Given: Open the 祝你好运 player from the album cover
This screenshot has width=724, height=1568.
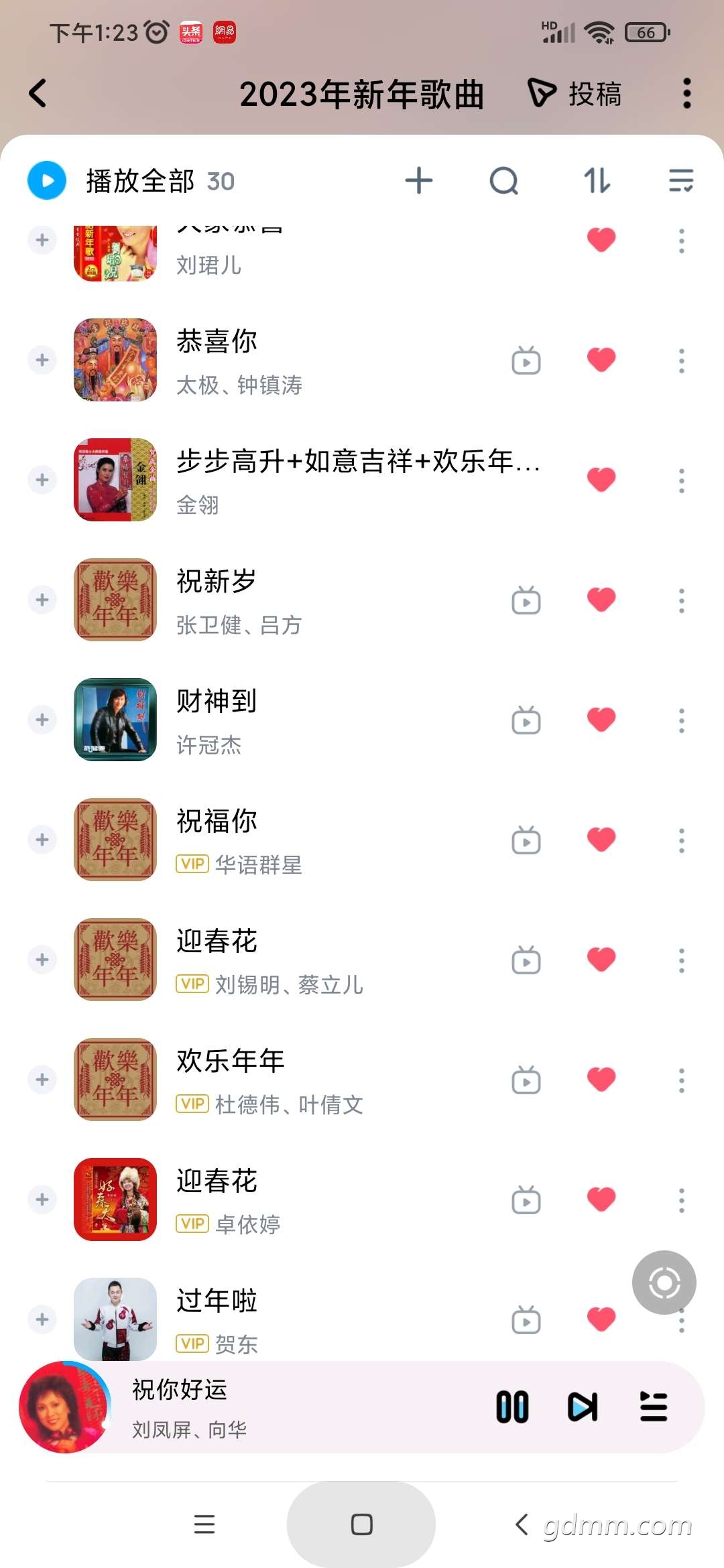Looking at the screenshot, I should tap(64, 1407).
